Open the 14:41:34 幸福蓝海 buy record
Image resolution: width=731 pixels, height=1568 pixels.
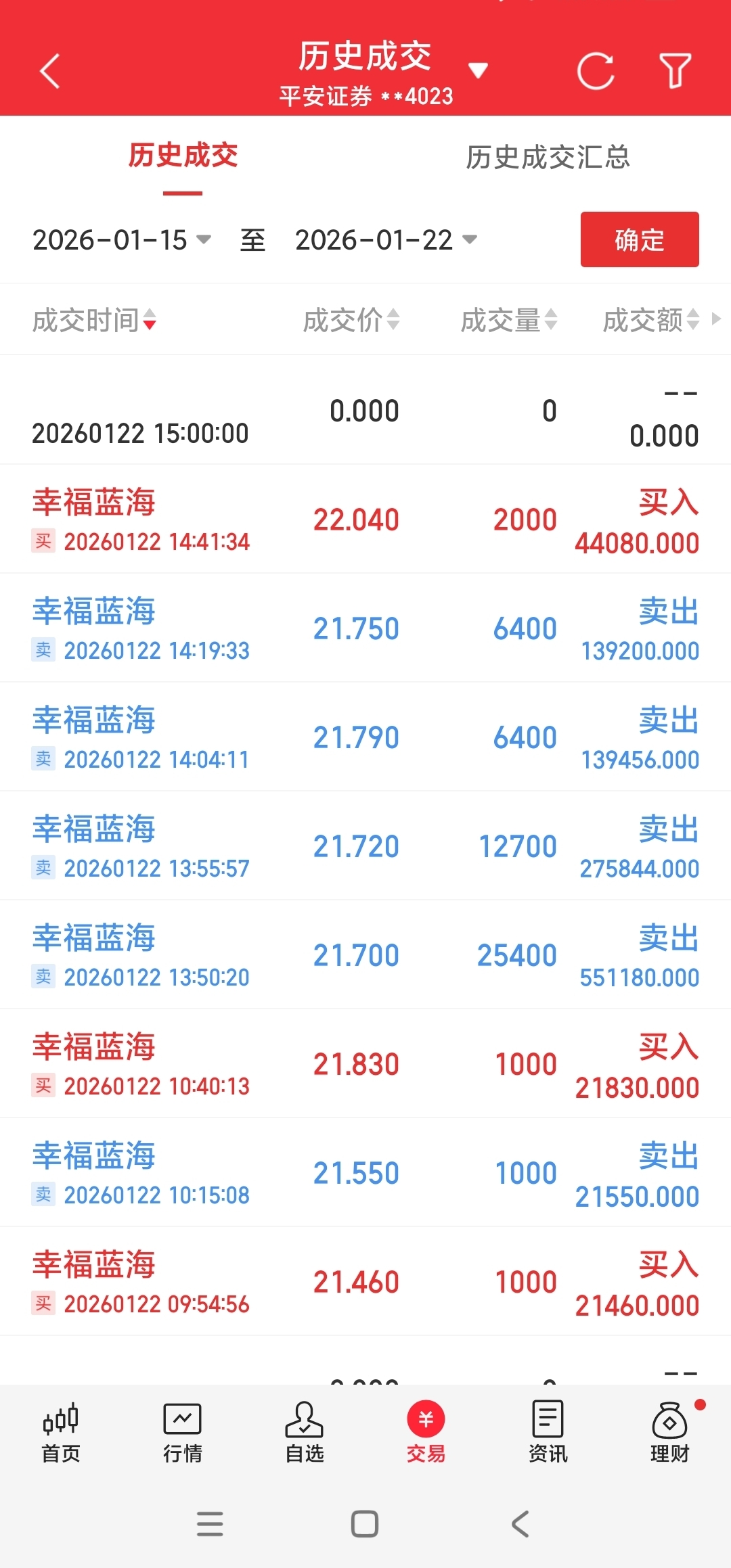365,520
